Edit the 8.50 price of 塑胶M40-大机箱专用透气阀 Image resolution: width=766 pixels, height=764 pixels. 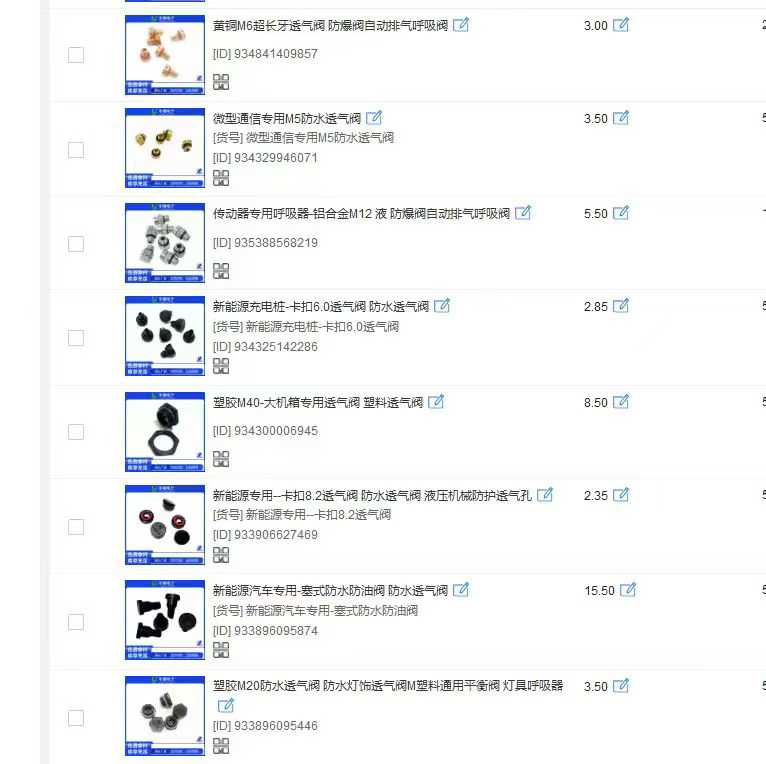click(621, 402)
